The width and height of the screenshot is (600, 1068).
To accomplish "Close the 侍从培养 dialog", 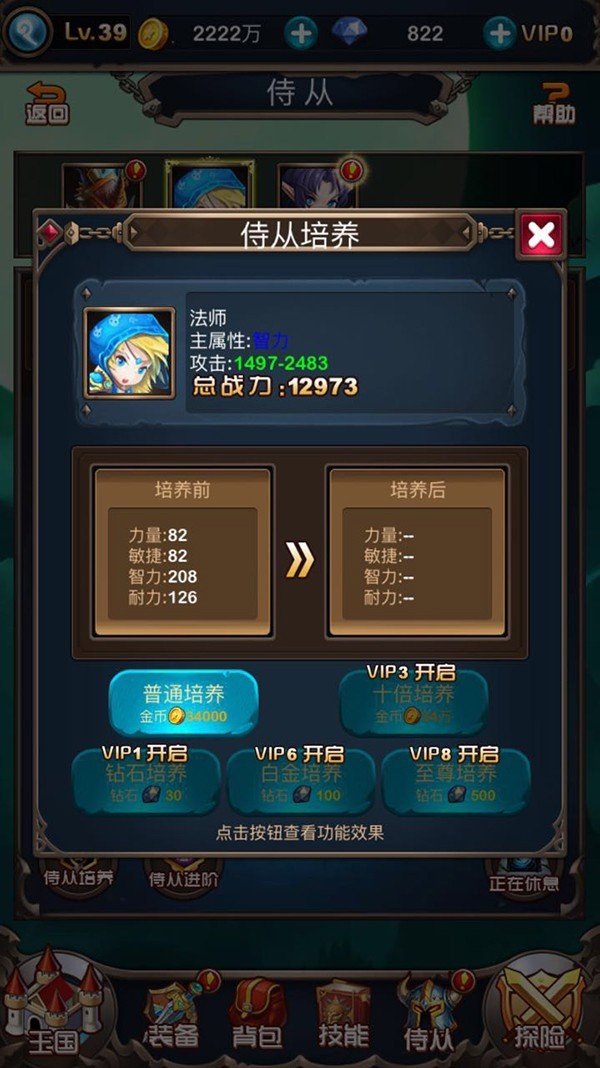I will click(x=541, y=236).
